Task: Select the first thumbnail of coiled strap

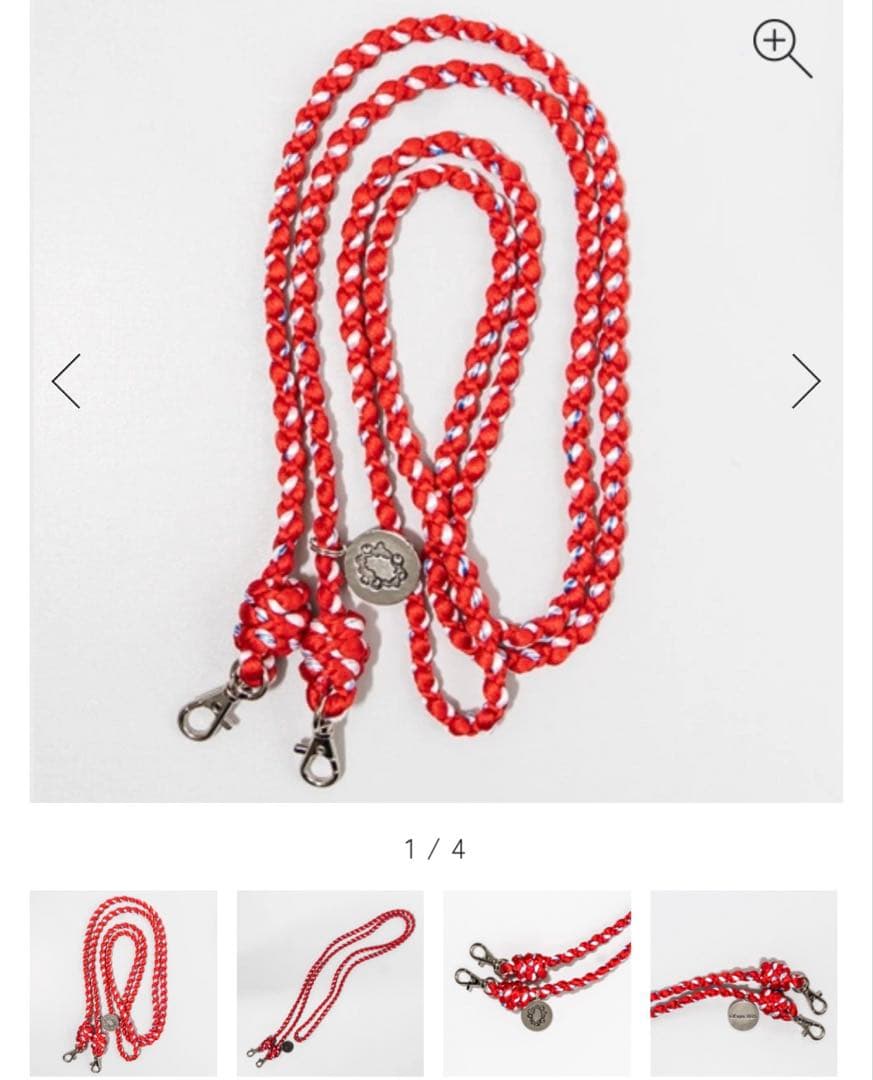Action: tap(123, 983)
